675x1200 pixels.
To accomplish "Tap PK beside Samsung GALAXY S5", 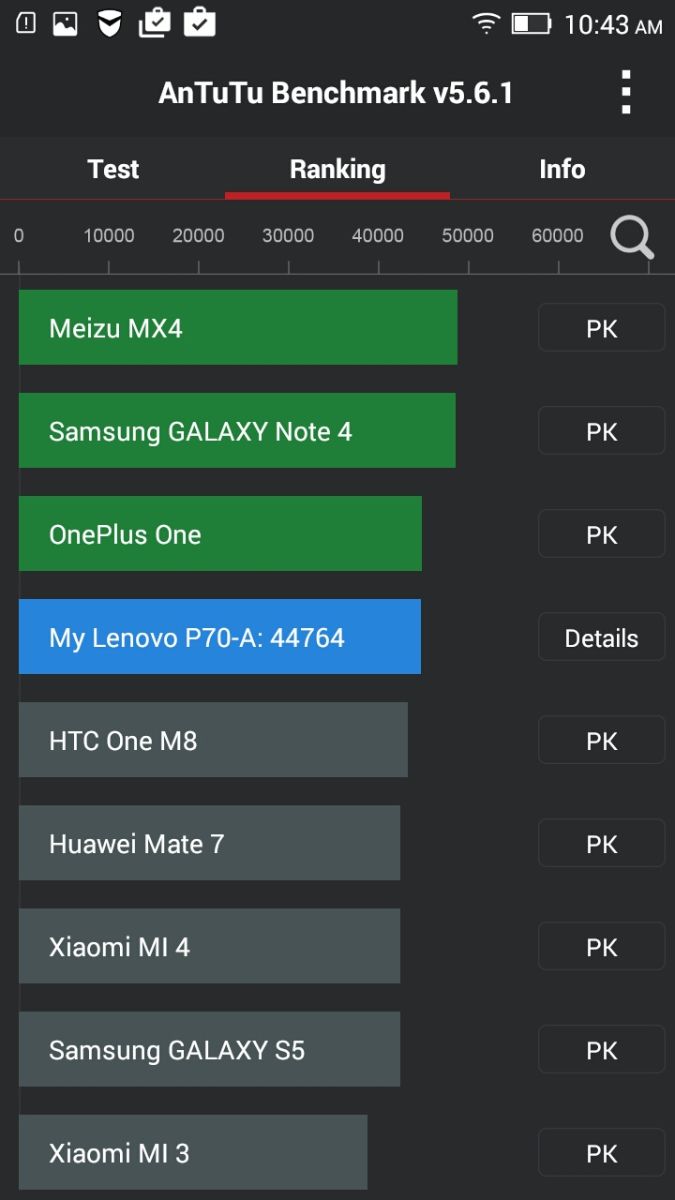I will pyautogui.click(x=601, y=1049).
